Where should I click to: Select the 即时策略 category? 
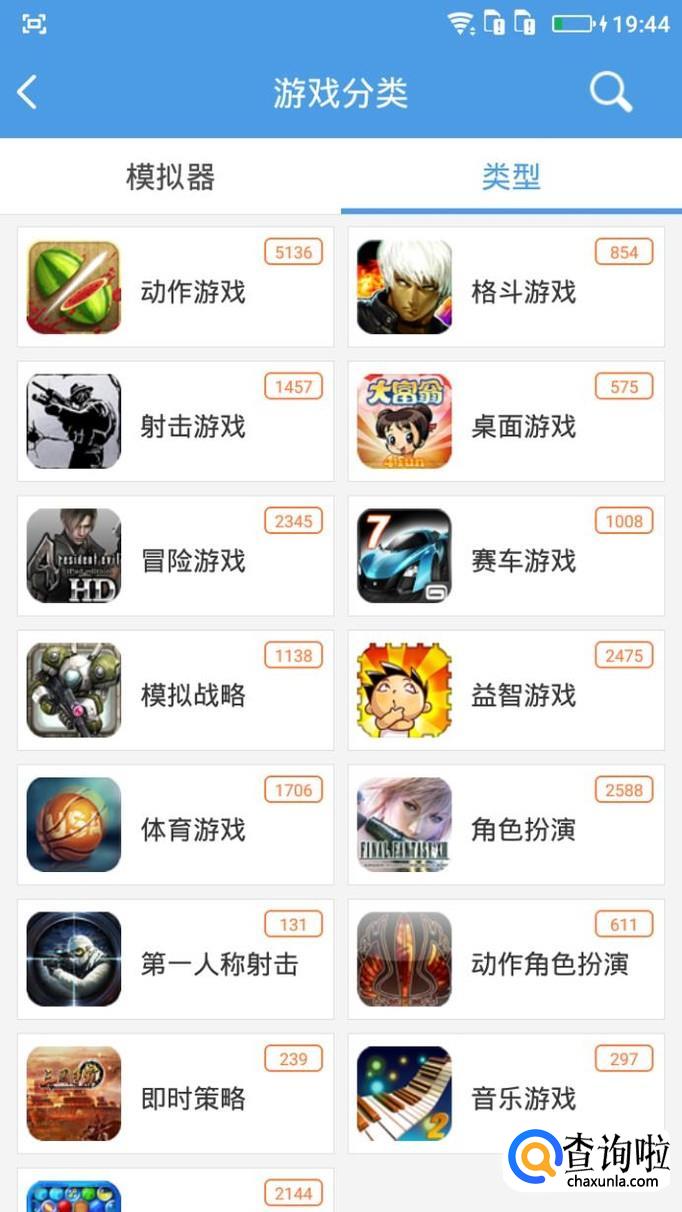click(176, 1095)
